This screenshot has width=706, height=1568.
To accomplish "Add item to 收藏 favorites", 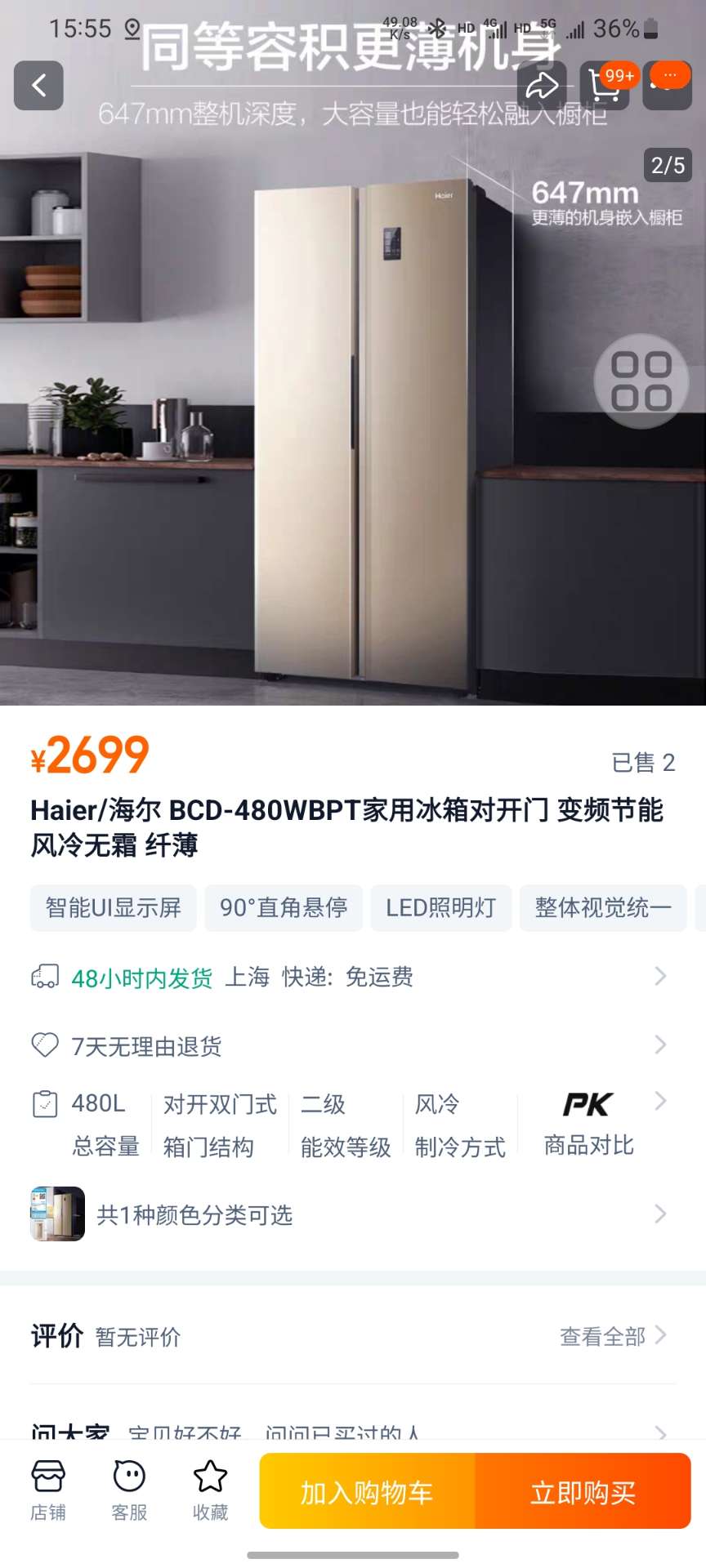I will click(x=210, y=1490).
